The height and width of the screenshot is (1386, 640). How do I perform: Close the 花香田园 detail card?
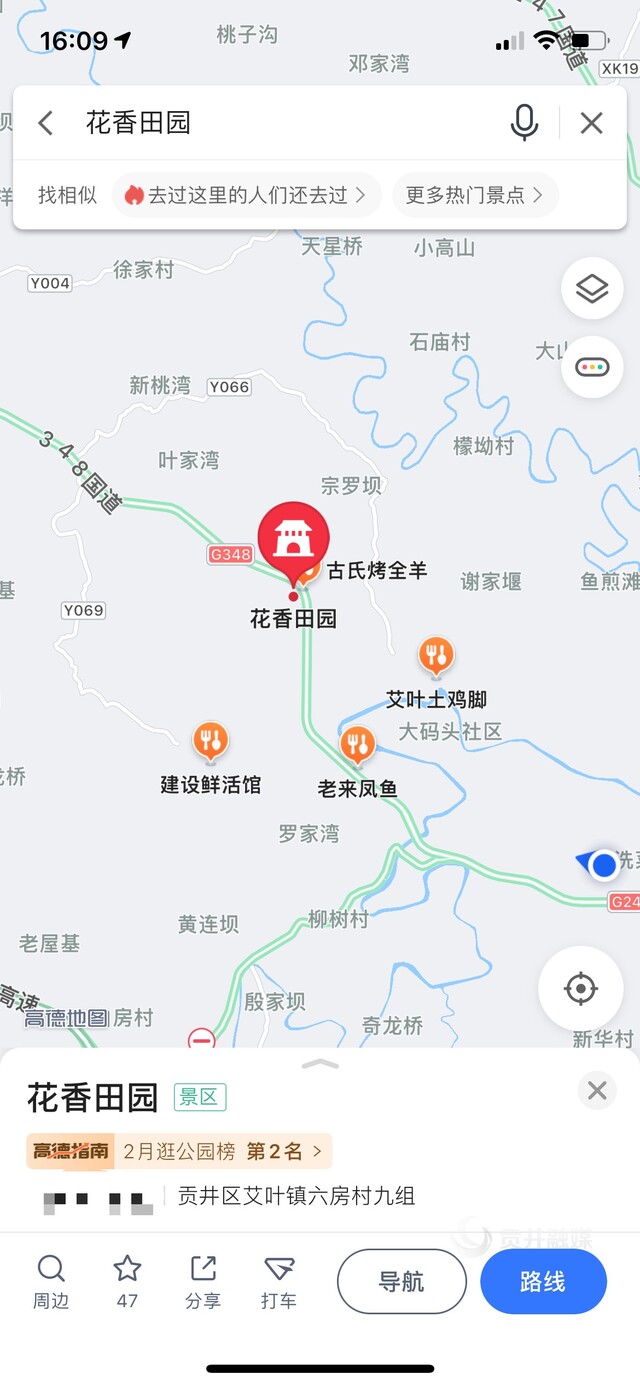(x=597, y=1090)
